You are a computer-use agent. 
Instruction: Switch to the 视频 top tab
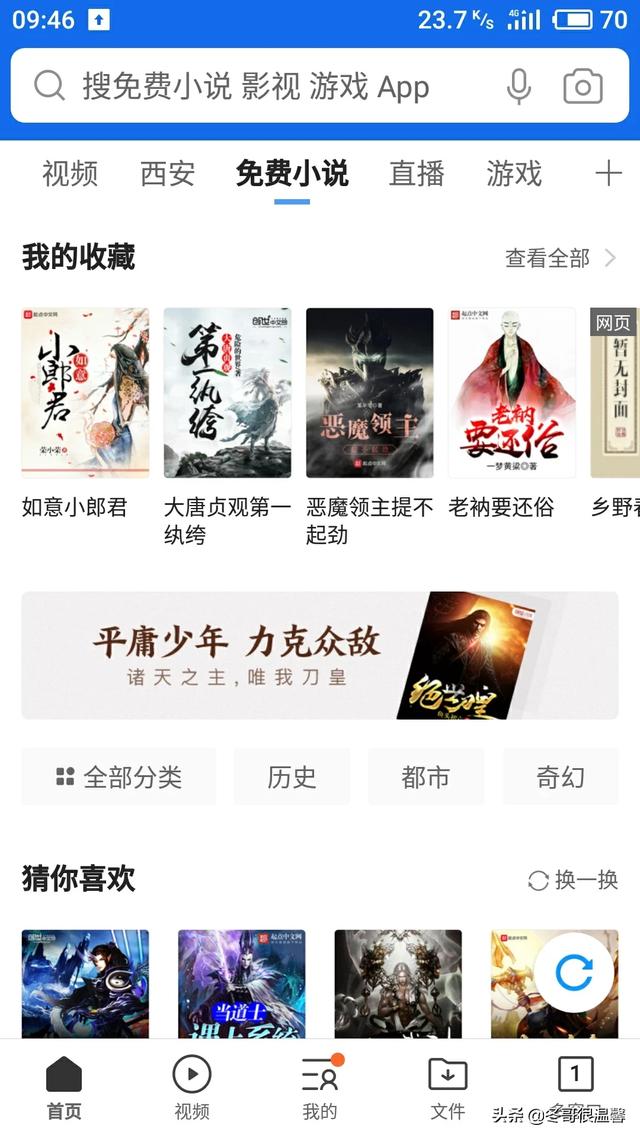(x=70, y=174)
